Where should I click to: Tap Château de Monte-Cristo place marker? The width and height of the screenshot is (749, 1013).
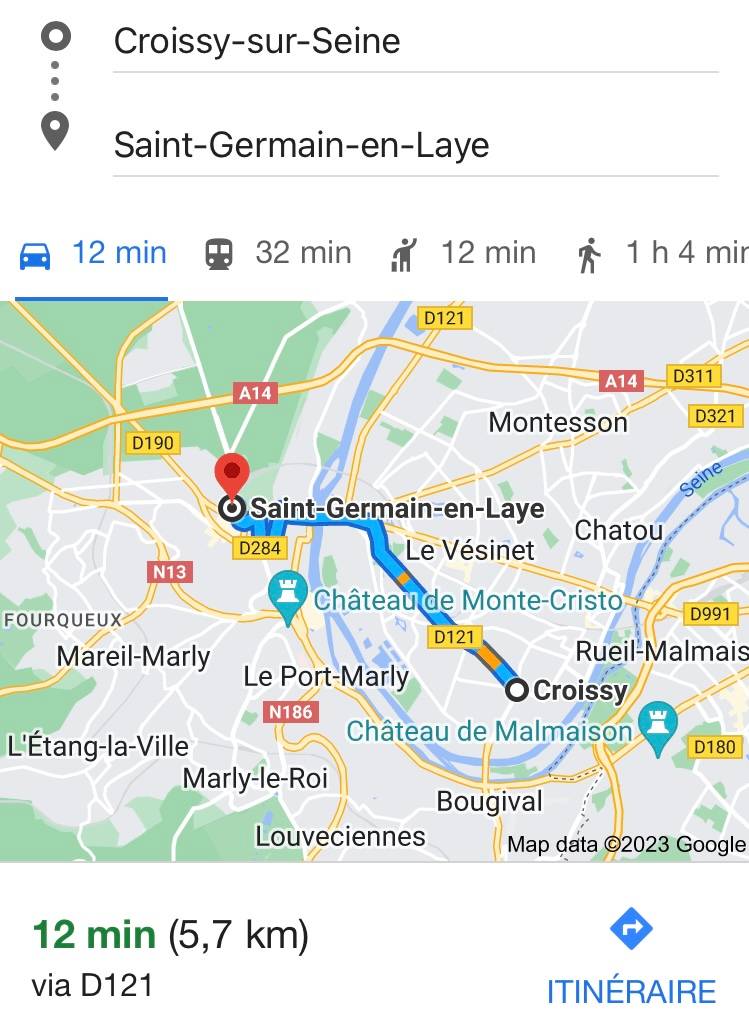pyautogui.click(x=289, y=596)
